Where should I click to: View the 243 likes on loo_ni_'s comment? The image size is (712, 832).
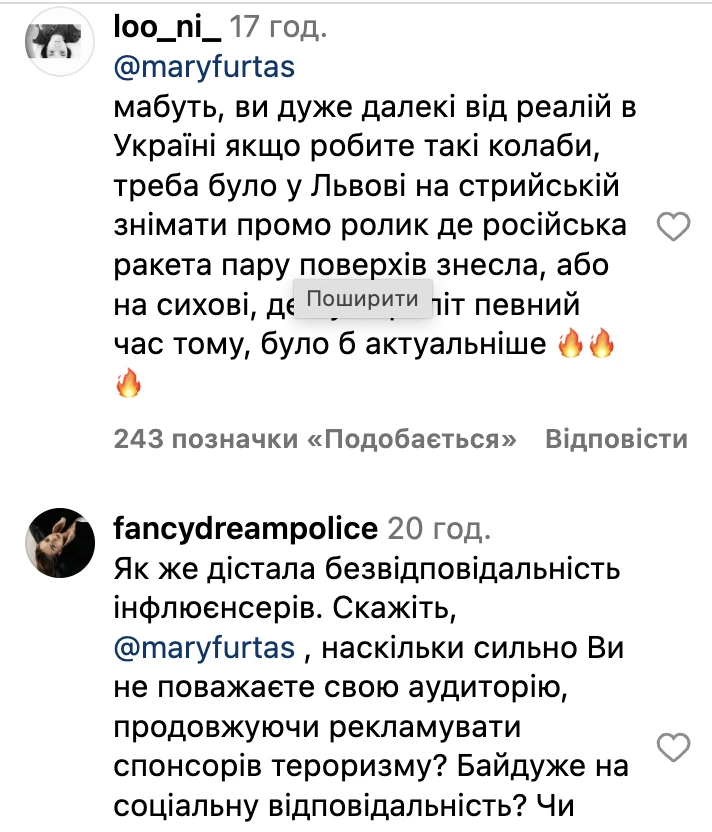[315, 439]
